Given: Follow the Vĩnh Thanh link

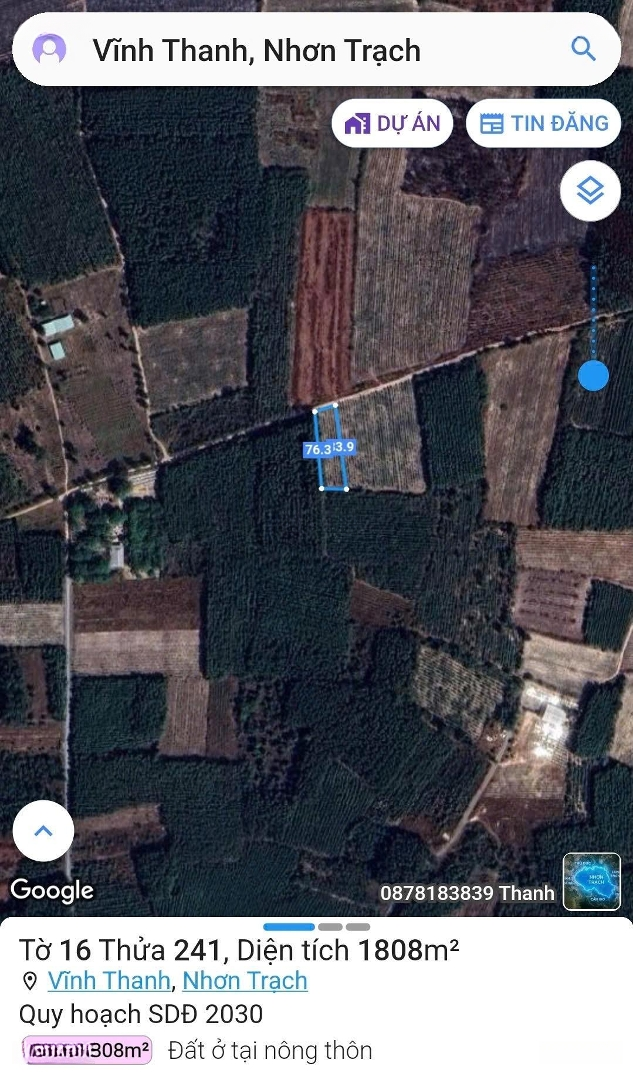Looking at the screenshot, I should (109, 981).
